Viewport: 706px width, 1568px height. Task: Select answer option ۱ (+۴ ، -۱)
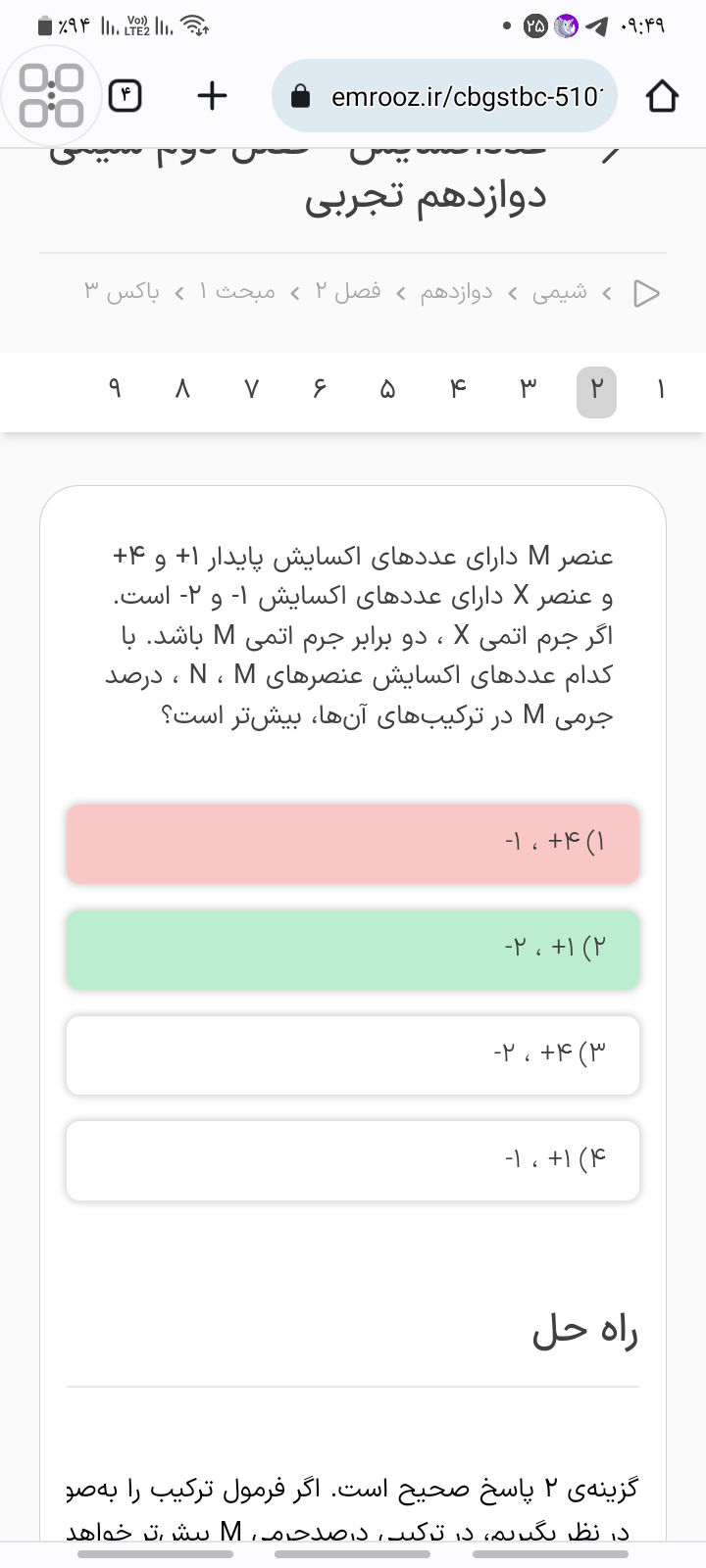tap(353, 843)
